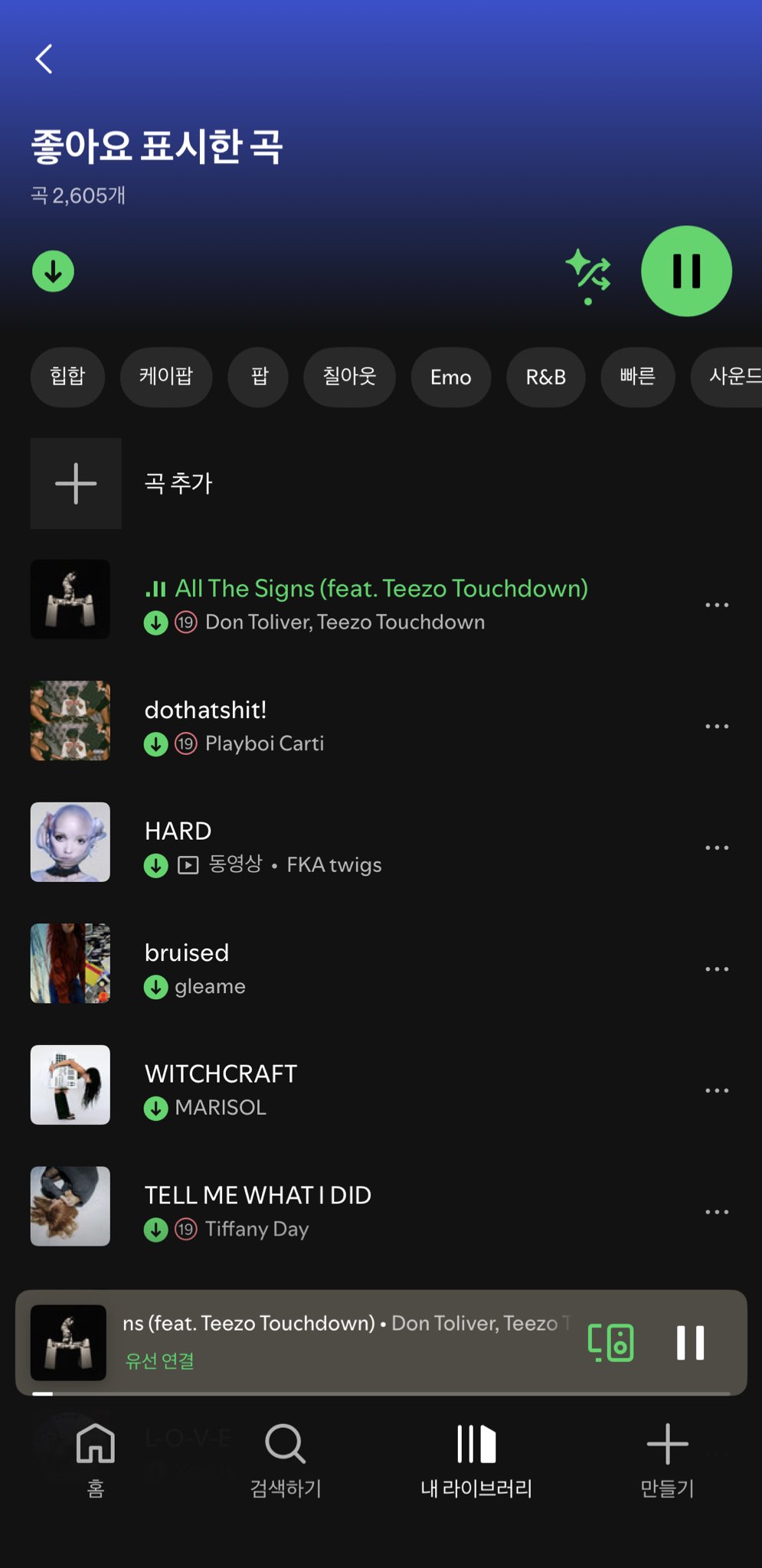Open the add songs (곡 추가) plus icon

[75, 483]
